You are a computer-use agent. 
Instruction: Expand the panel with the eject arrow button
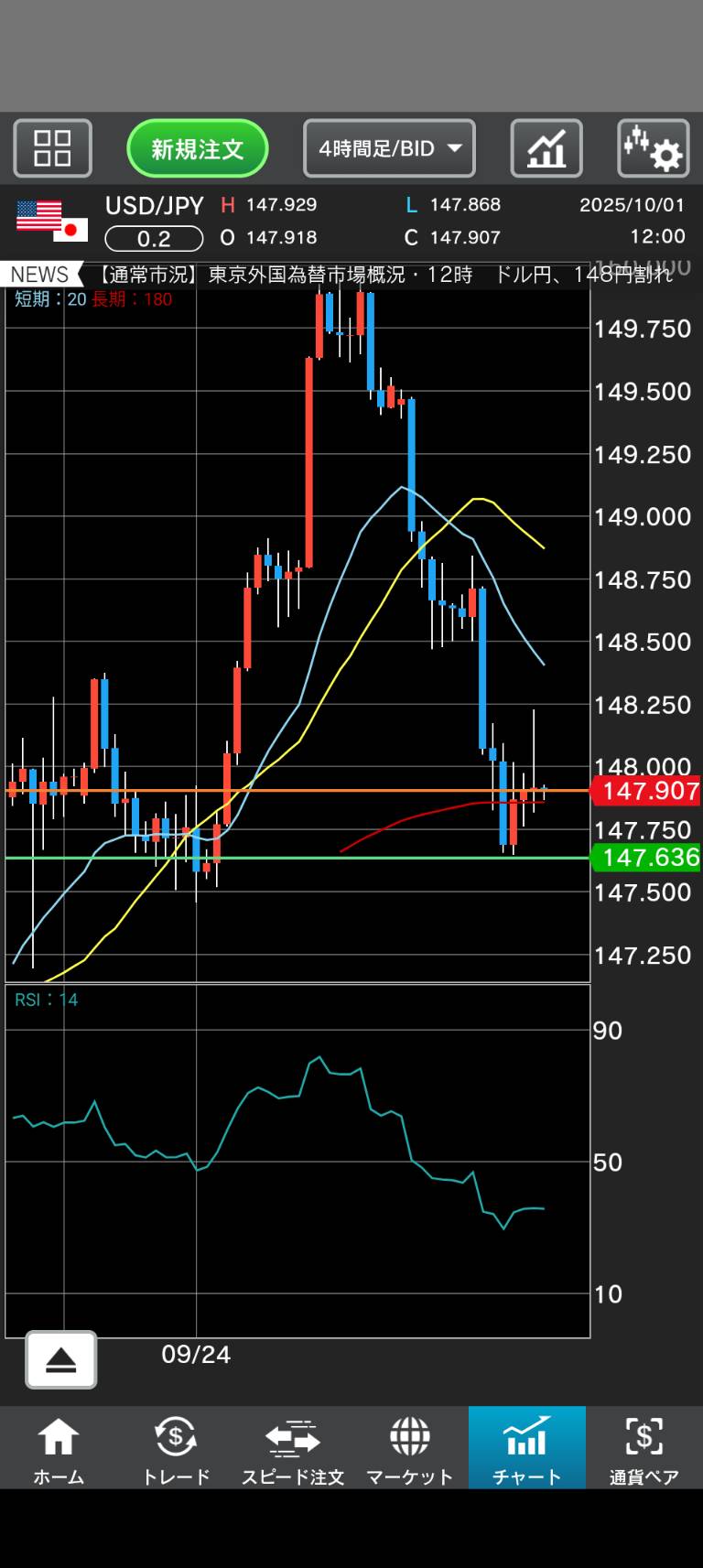61,1359
